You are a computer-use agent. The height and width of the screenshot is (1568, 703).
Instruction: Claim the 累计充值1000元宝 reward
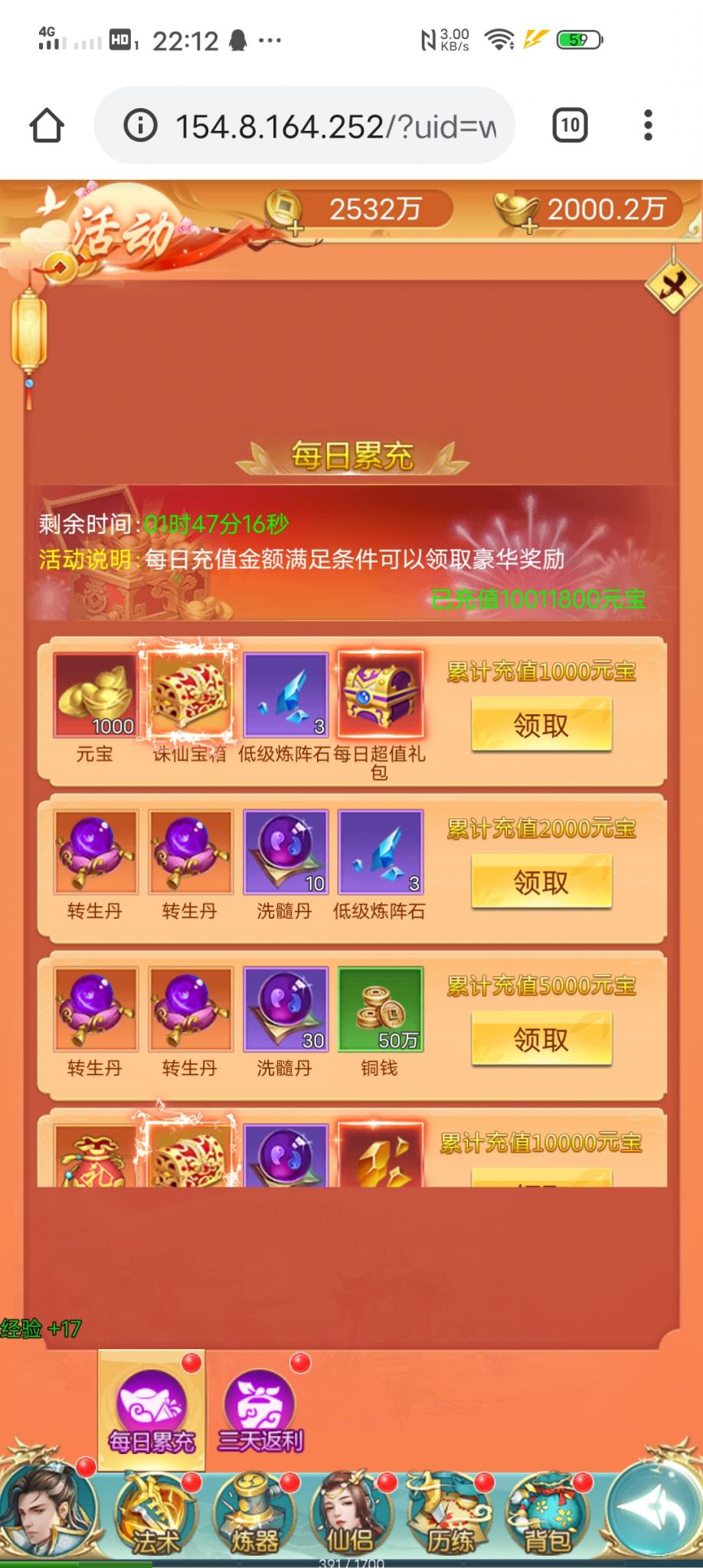(541, 724)
